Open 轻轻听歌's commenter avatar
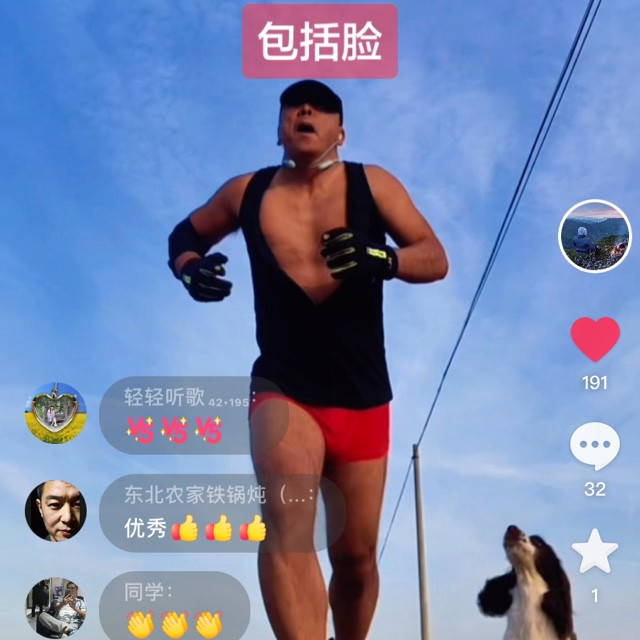The width and height of the screenshot is (640, 640). click(55, 412)
